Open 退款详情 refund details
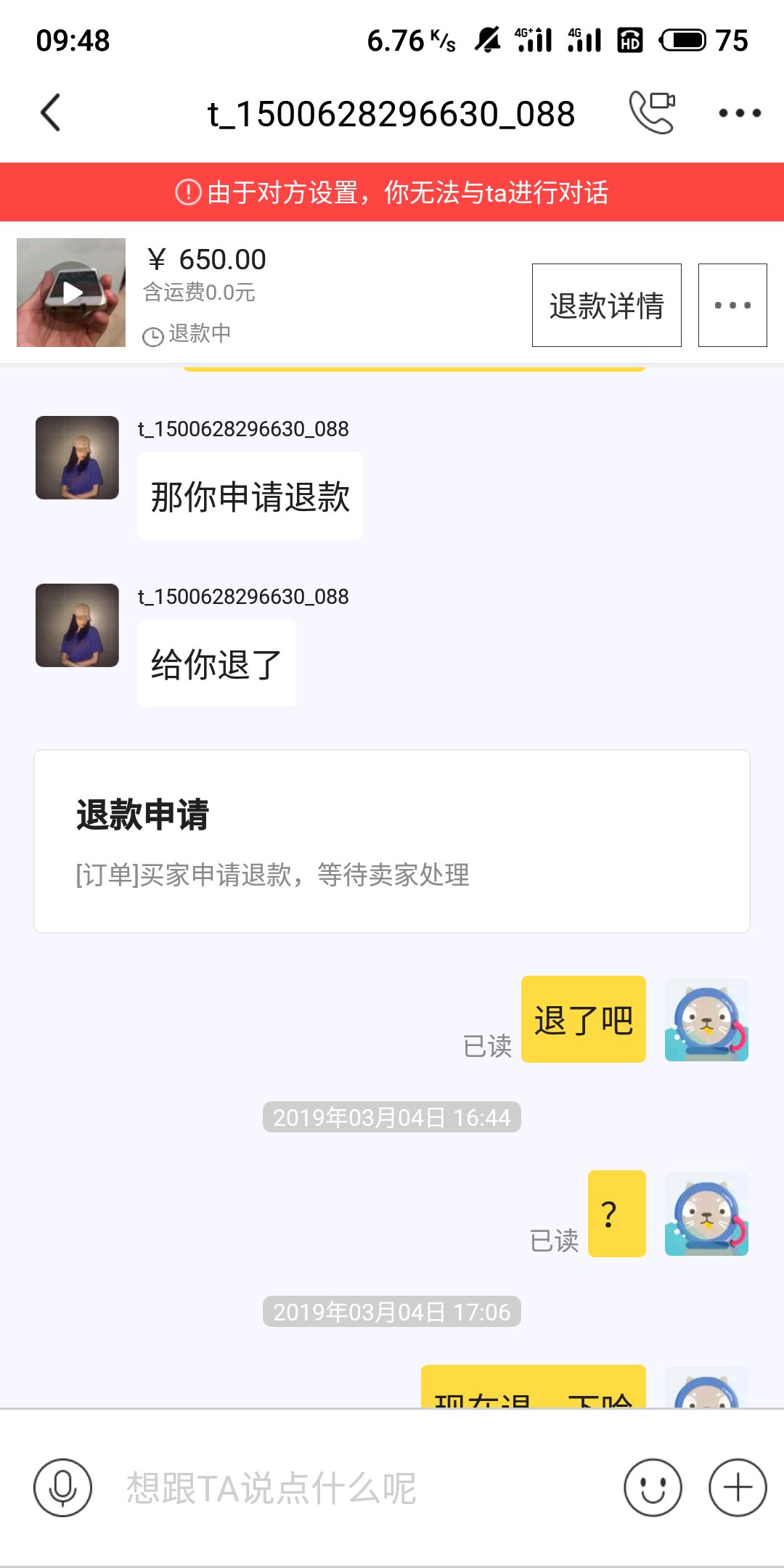The width and height of the screenshot is (784, 1568). [607, 306]
